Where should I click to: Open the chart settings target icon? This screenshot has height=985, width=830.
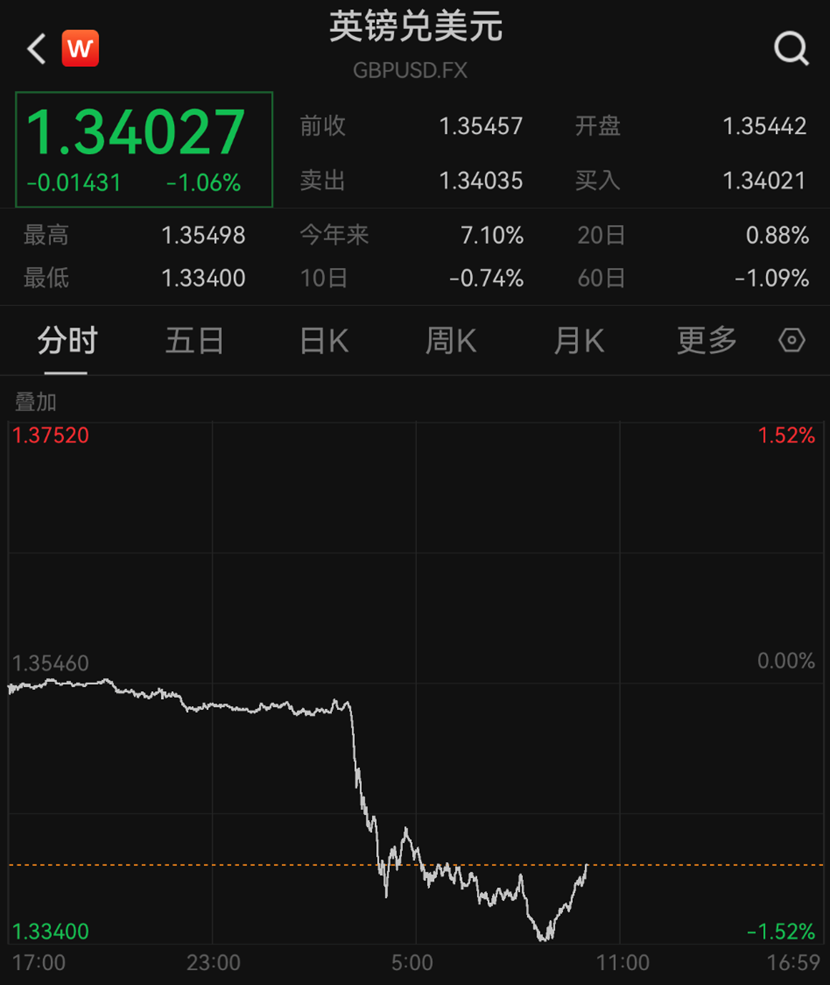tap(791, 340)
